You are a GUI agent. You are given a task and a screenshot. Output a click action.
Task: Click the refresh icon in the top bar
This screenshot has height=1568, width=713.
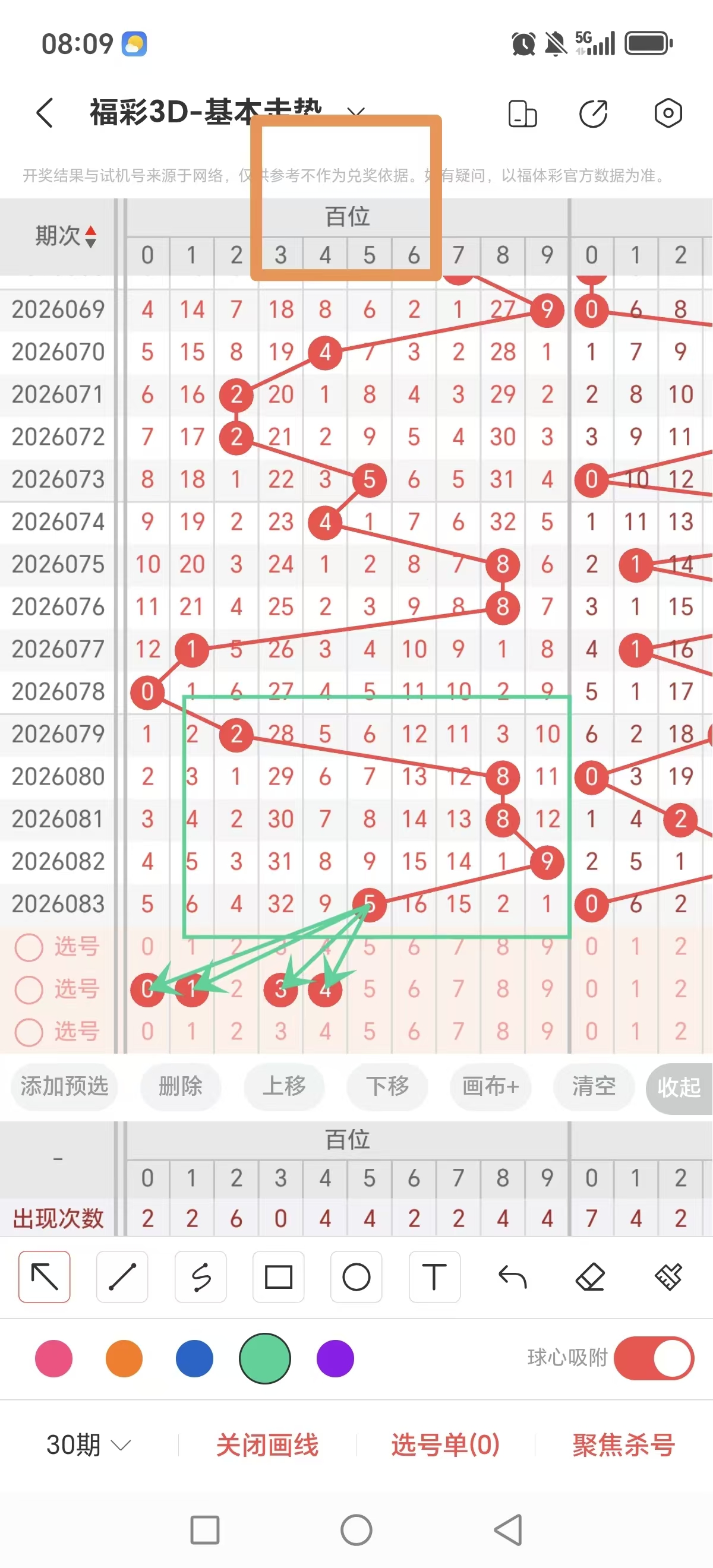point(593,113)
